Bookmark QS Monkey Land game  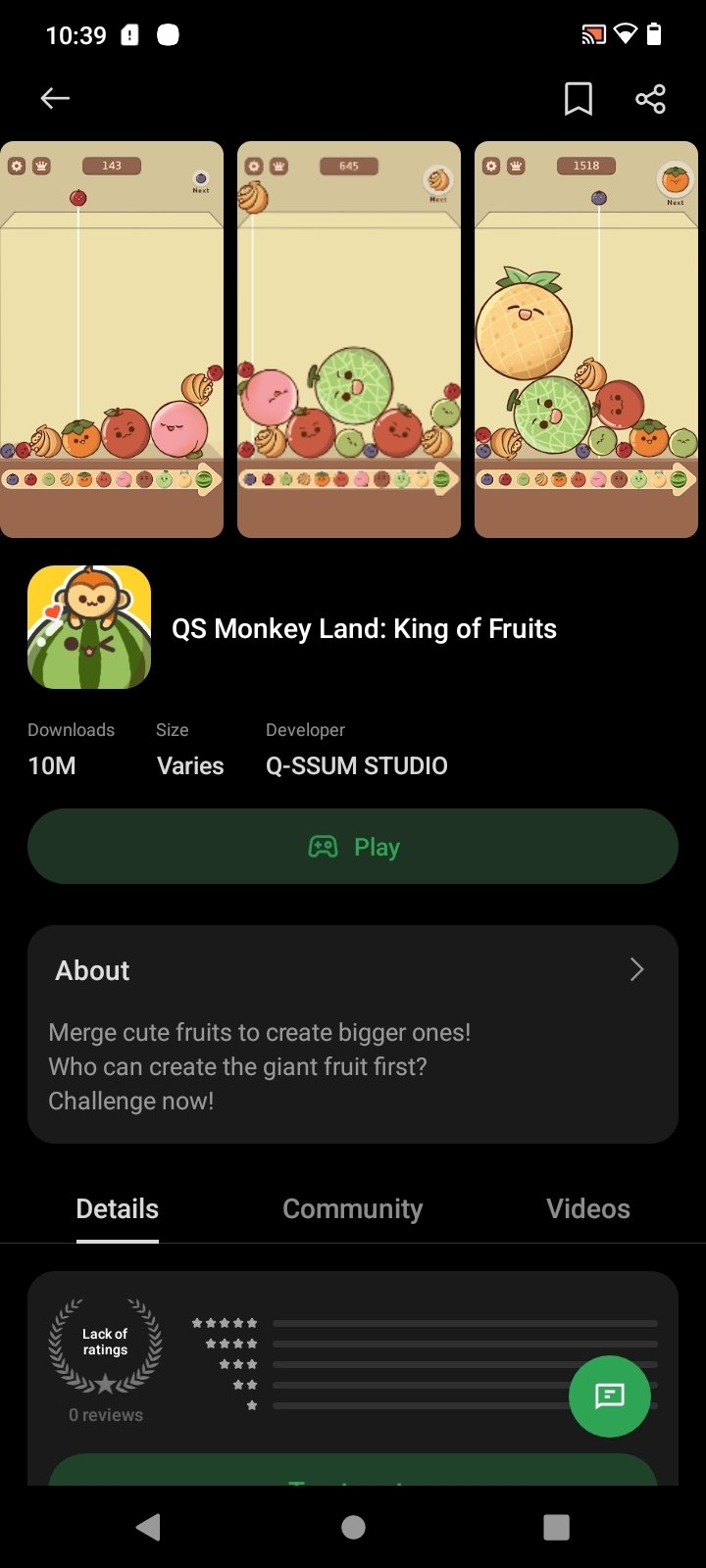(x=579, y=98)
